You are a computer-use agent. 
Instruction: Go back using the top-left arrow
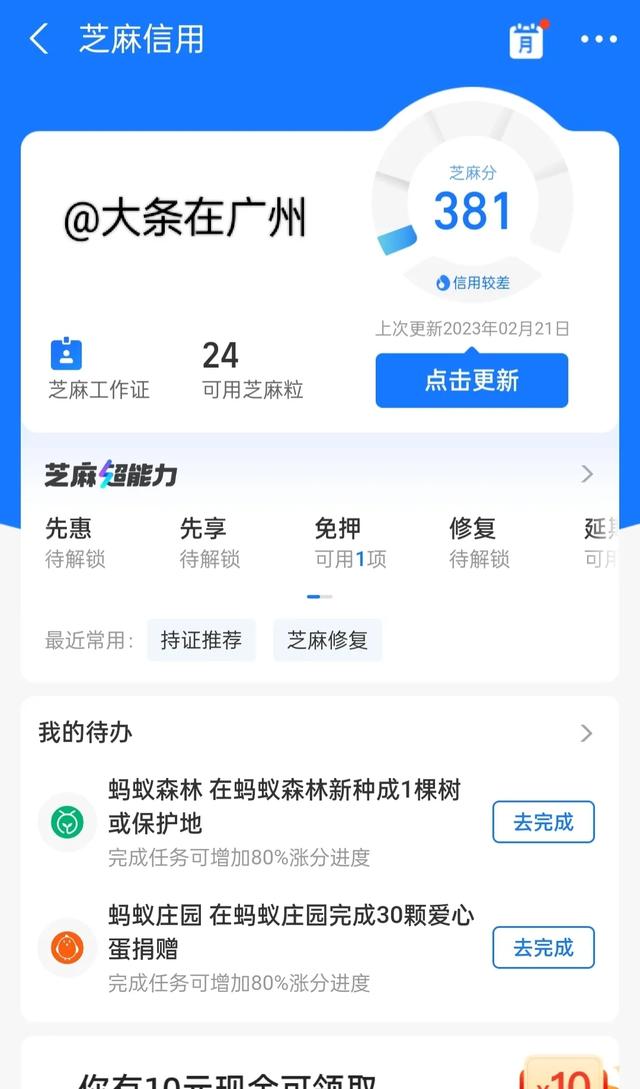[x=39, y=39]
